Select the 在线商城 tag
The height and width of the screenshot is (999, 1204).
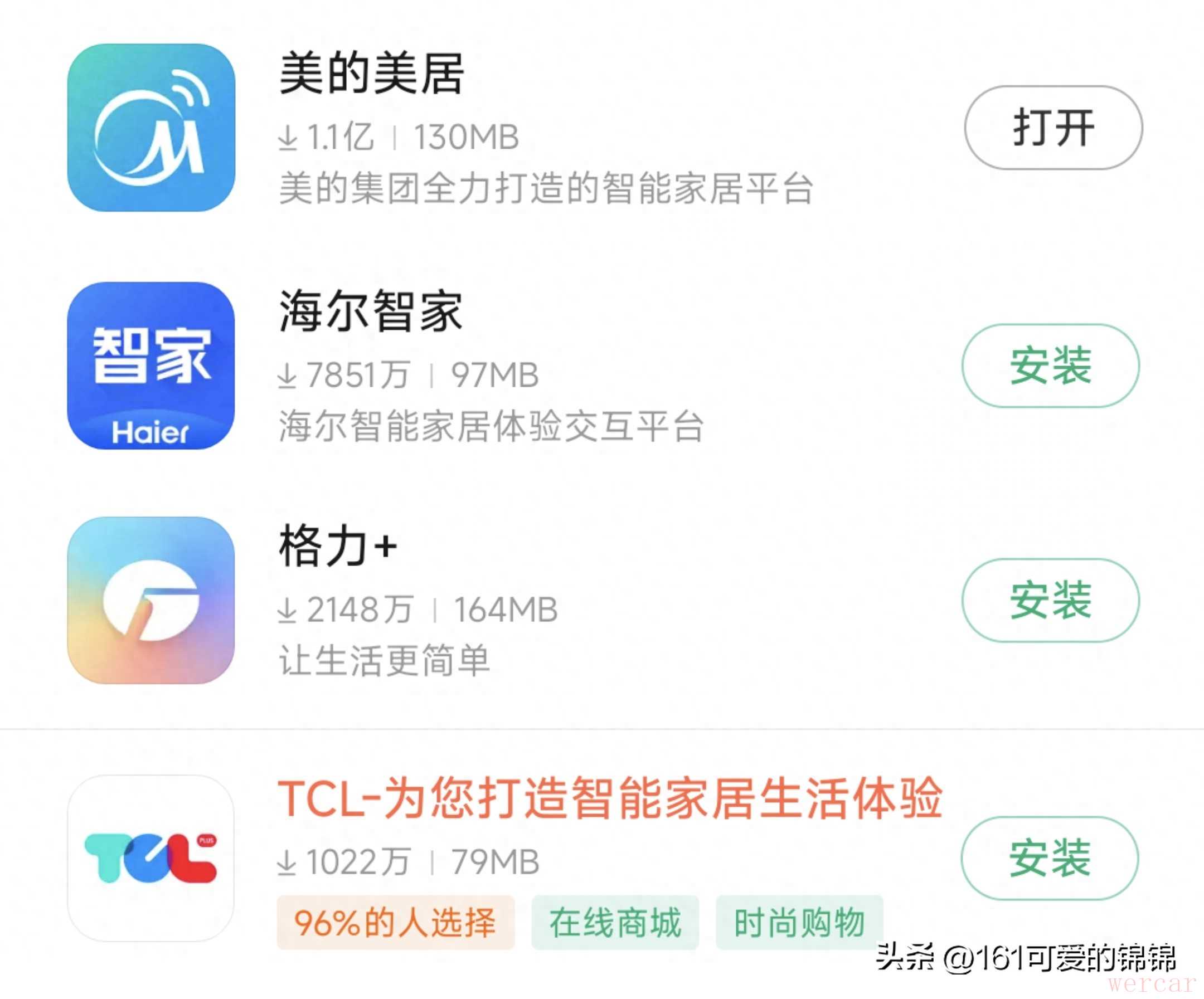pyautogui.click(x=615, y=922)
